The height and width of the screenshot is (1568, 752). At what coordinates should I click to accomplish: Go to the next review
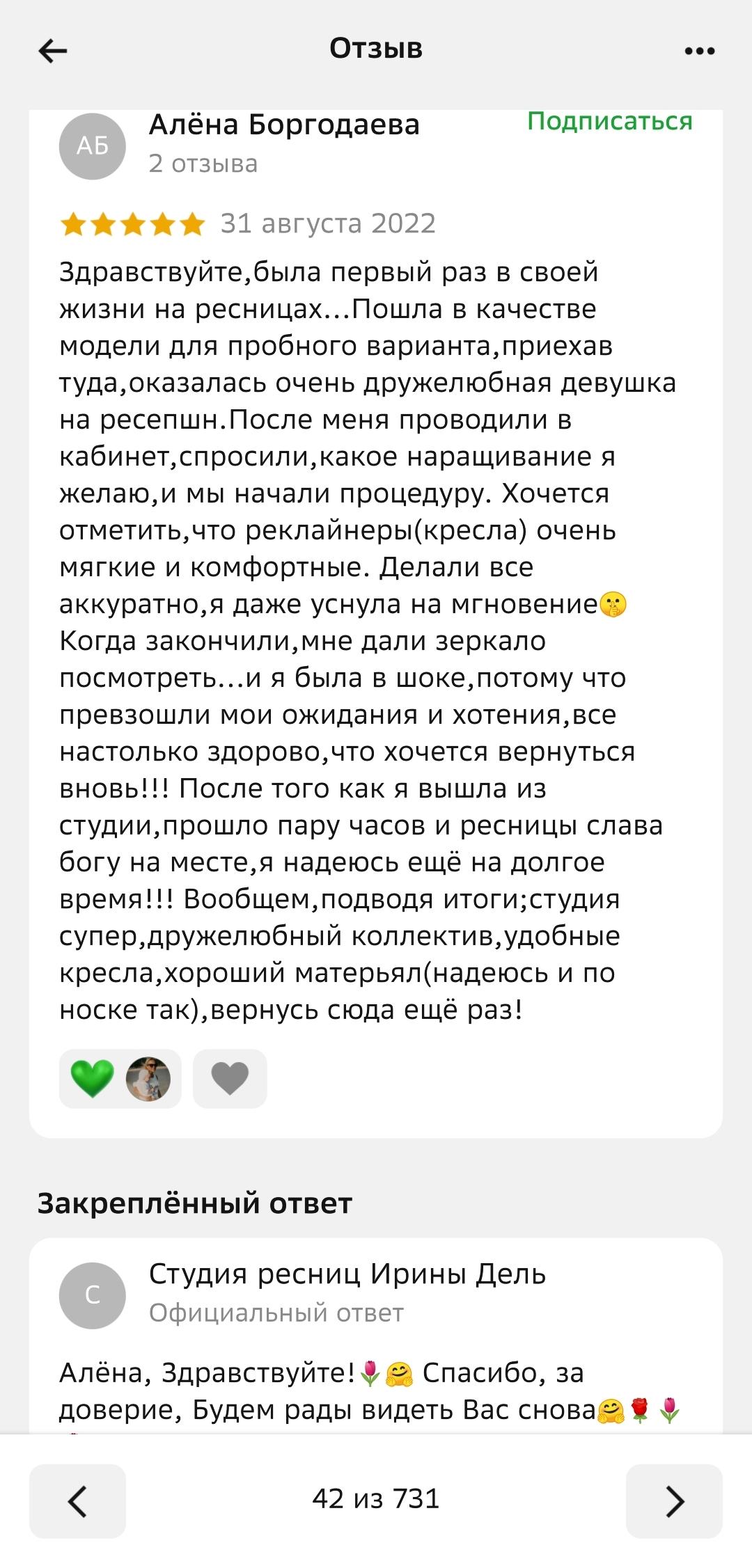674,1501
